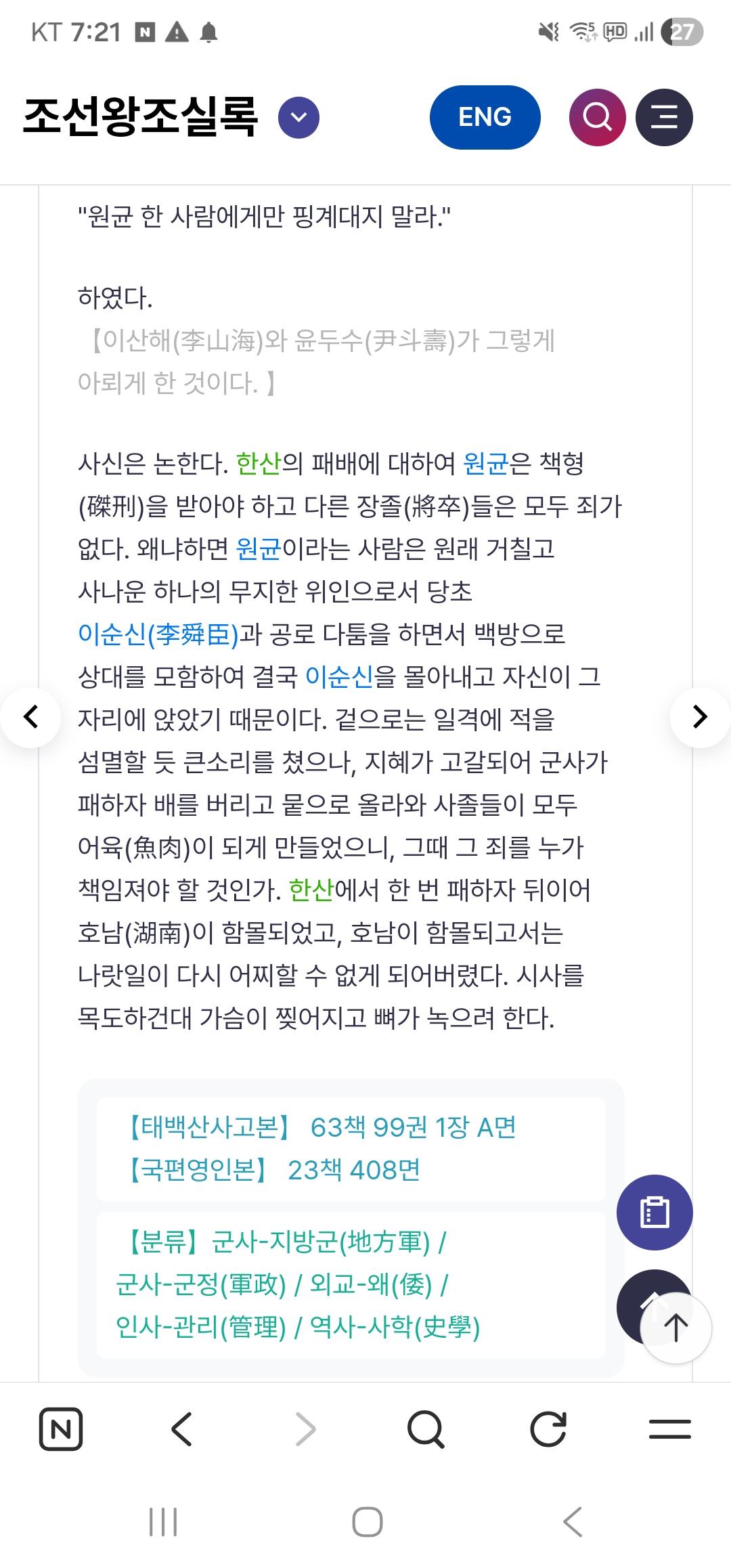Open Naver home N button

point(61,1429)
